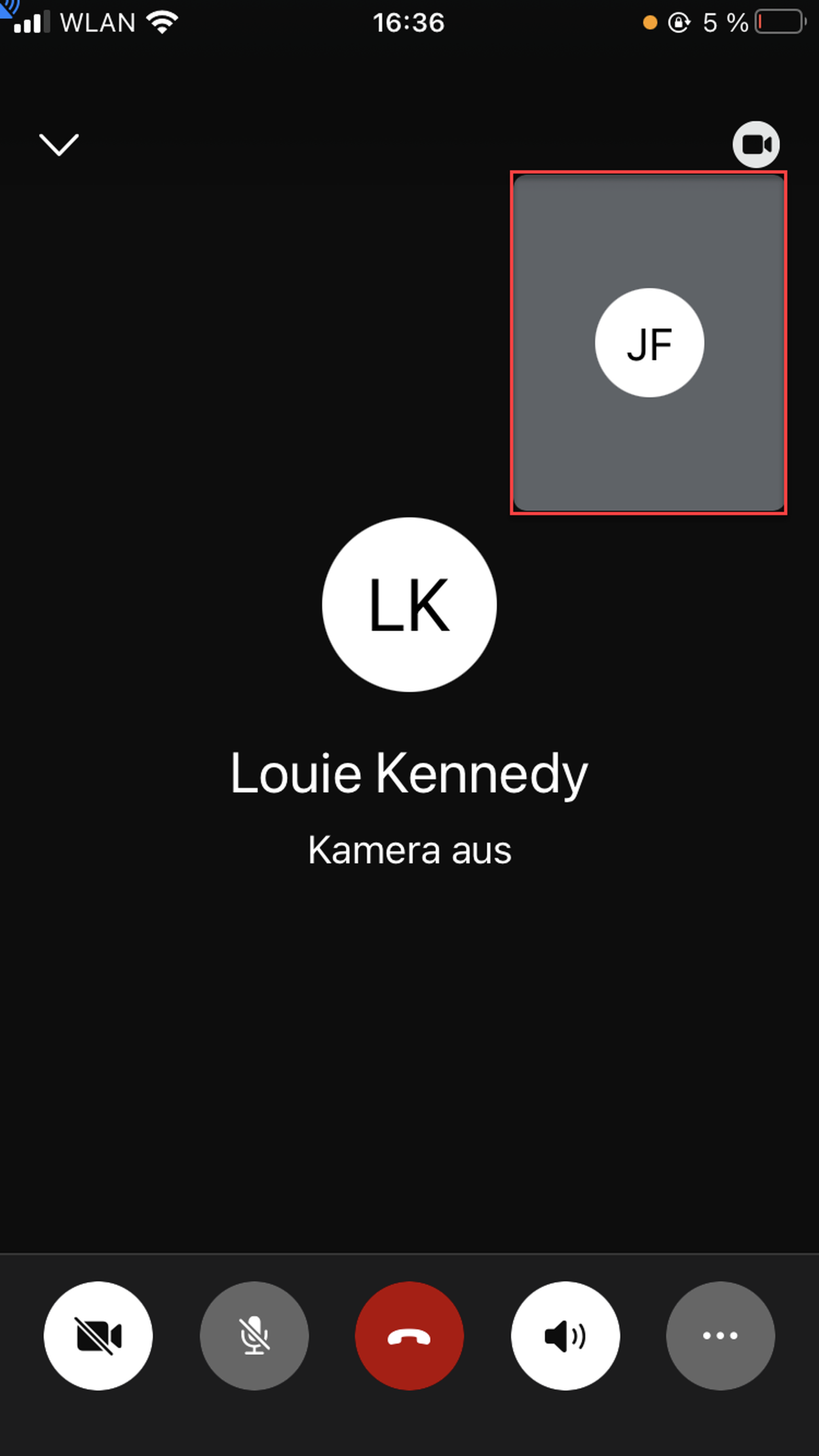Tap the JF self-view tile
This screenshot has height=1456, width=819.
point(649,343)
